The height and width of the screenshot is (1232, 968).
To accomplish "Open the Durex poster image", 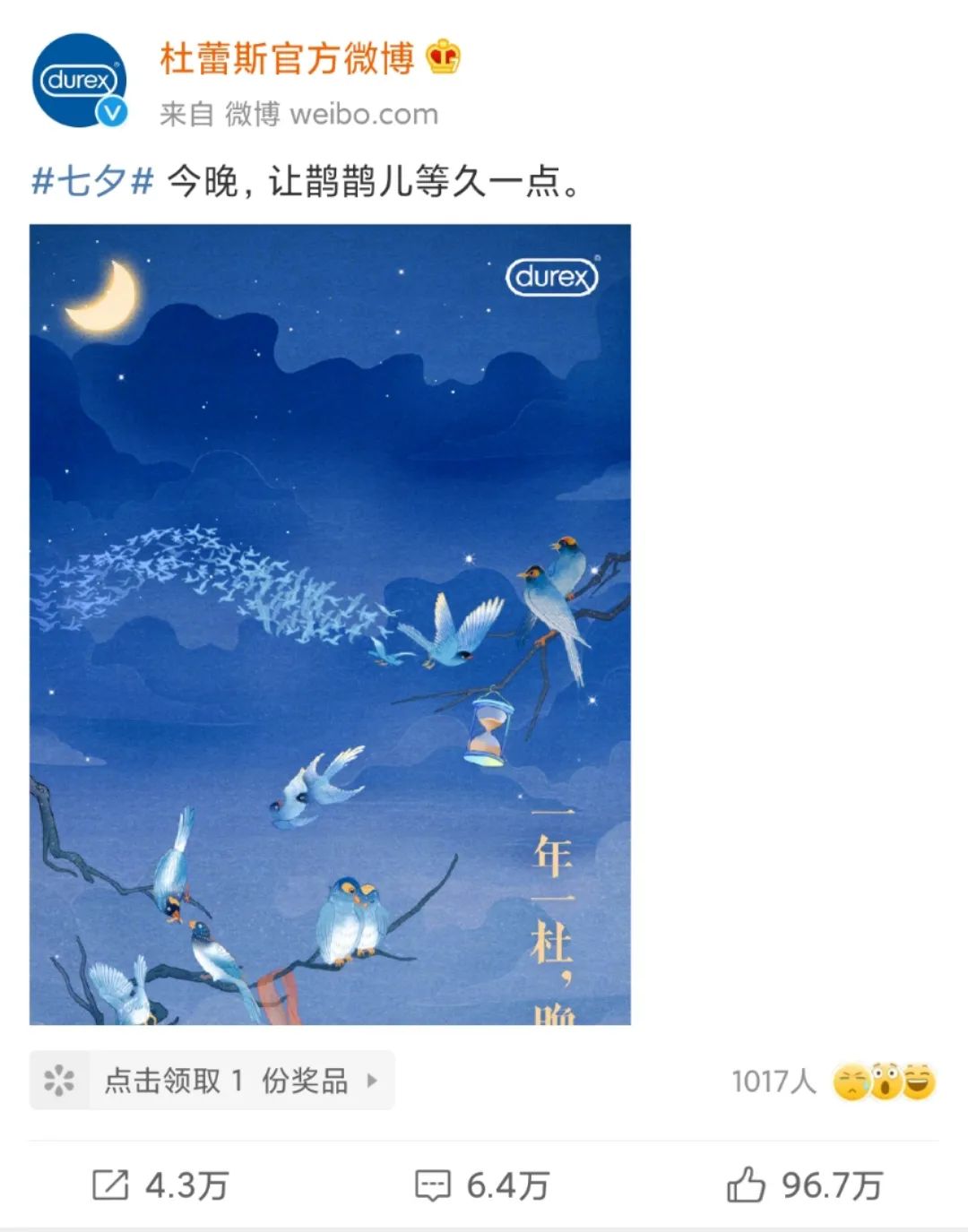I will click(x=330, y=624).
